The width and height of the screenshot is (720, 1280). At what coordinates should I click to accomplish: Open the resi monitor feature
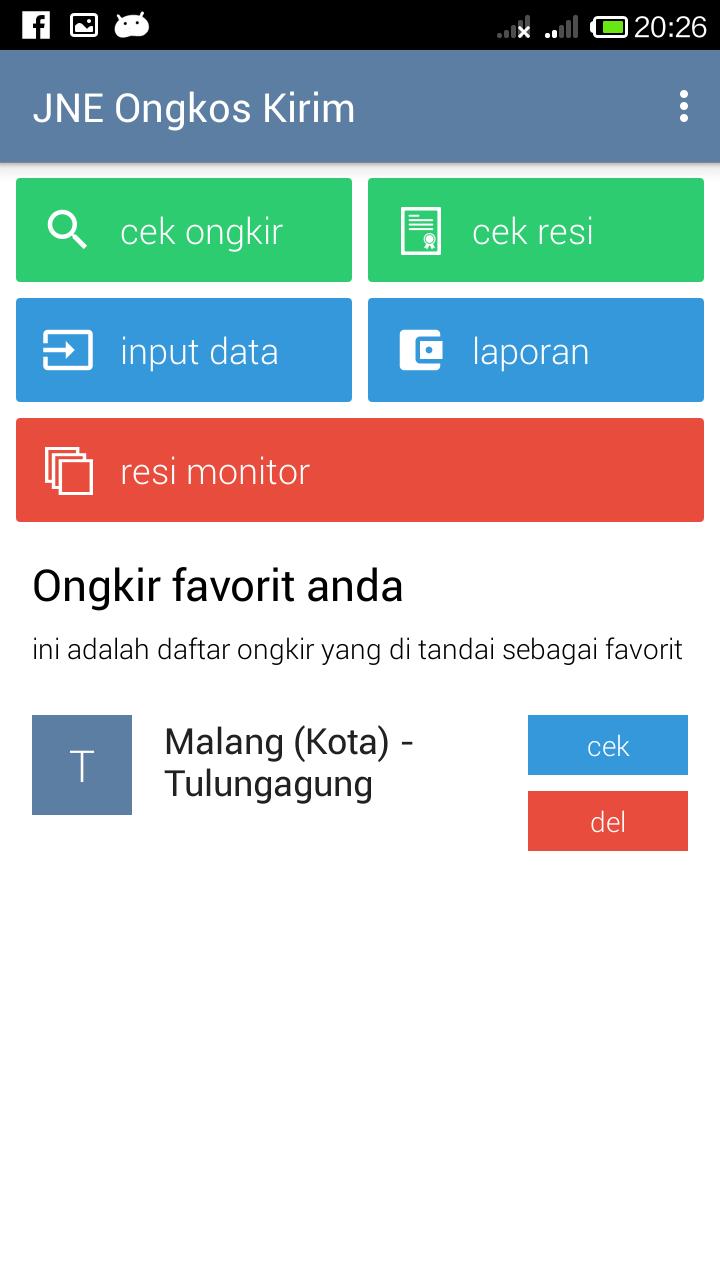tap(360, 470)
